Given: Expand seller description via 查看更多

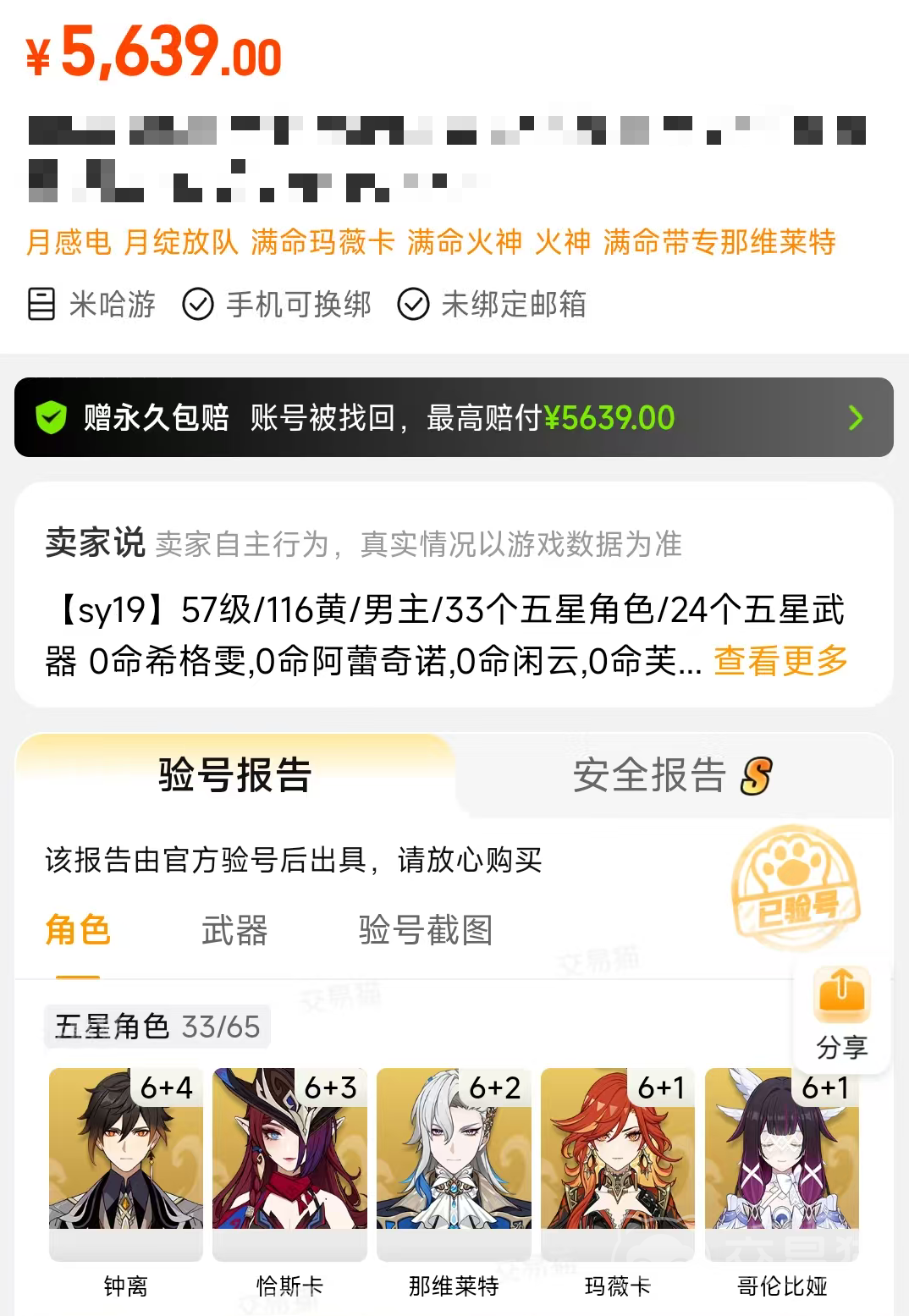Looking at the screenshot, I should coord(780,661).
